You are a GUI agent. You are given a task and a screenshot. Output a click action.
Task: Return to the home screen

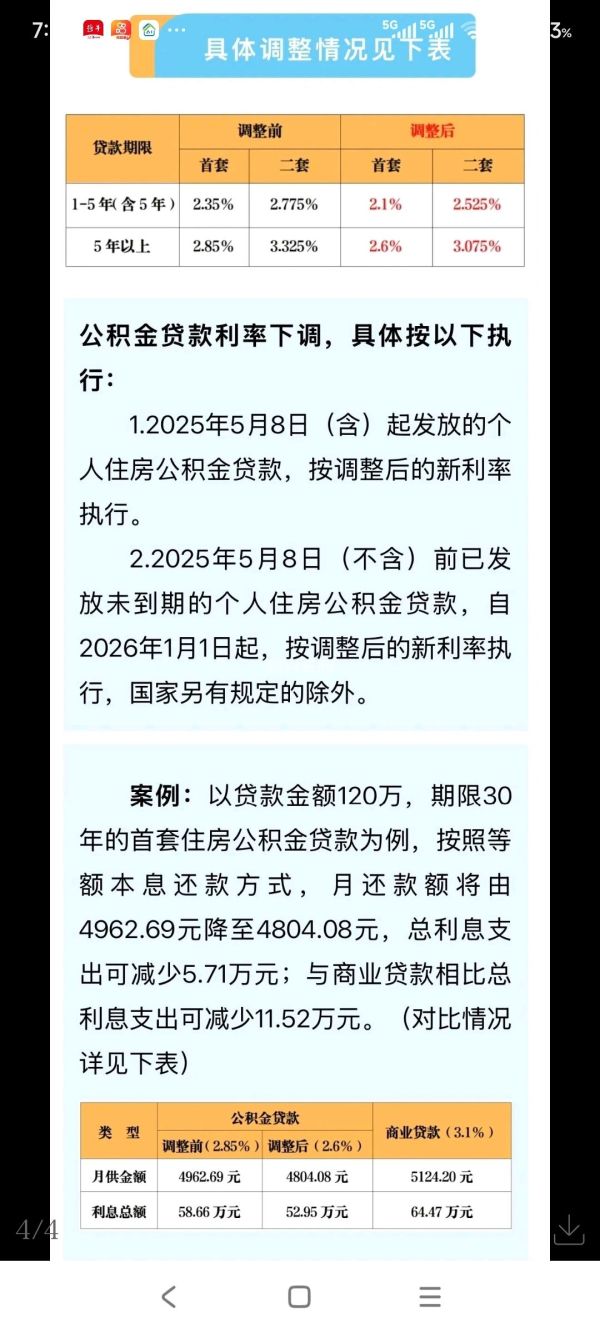pos(299,1297)
